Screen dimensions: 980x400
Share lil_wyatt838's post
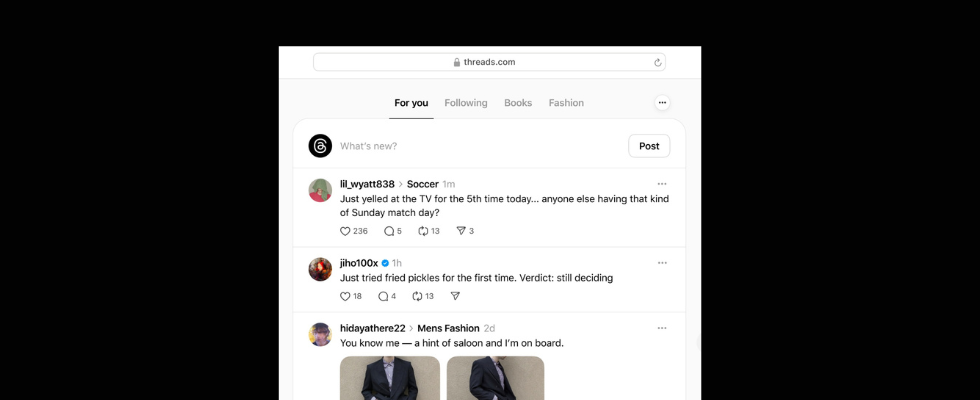point(461,231)
